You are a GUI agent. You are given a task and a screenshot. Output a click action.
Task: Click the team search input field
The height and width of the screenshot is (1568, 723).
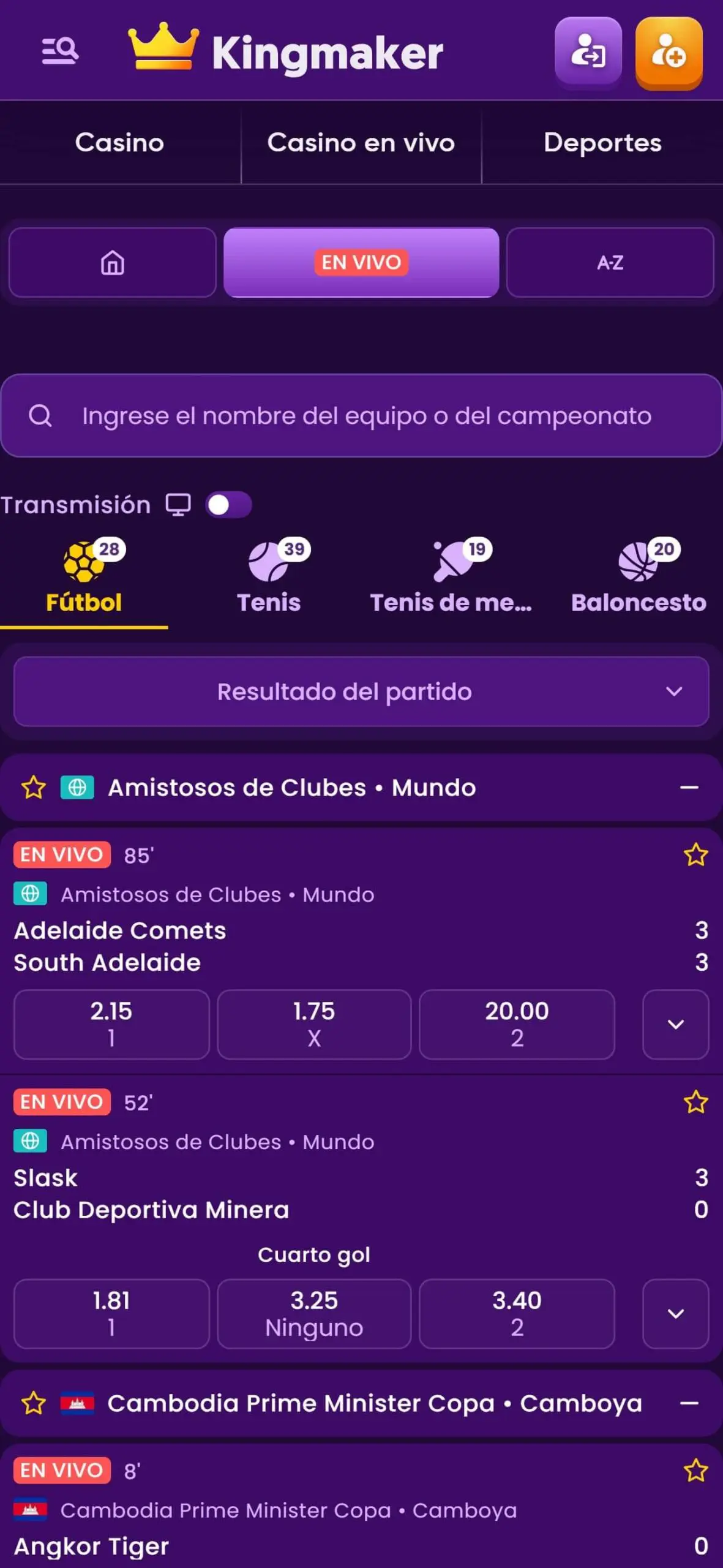pos(361,415)
